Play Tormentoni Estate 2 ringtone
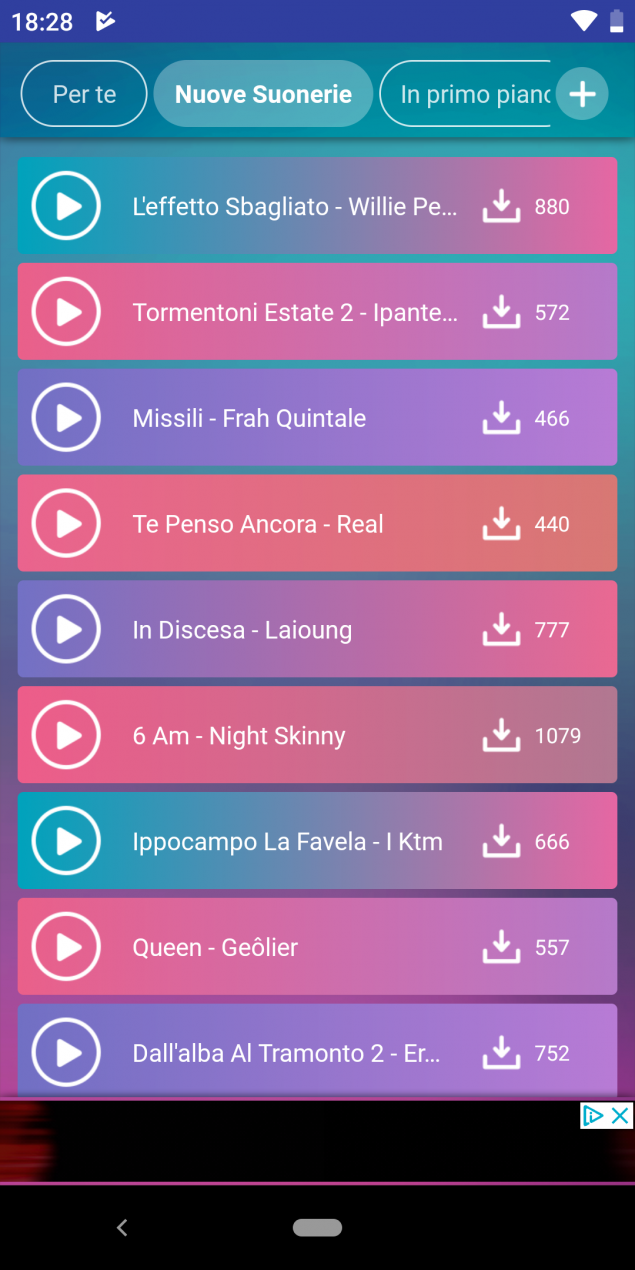The height and width of the screenshot is (1270, 635). 66,312
